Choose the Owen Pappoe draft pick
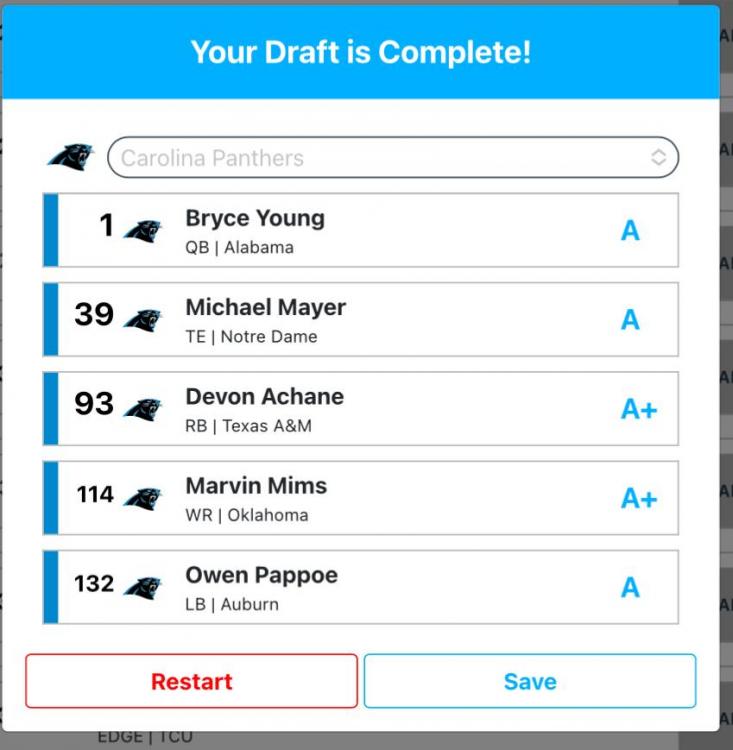 (x=361, y=587)
